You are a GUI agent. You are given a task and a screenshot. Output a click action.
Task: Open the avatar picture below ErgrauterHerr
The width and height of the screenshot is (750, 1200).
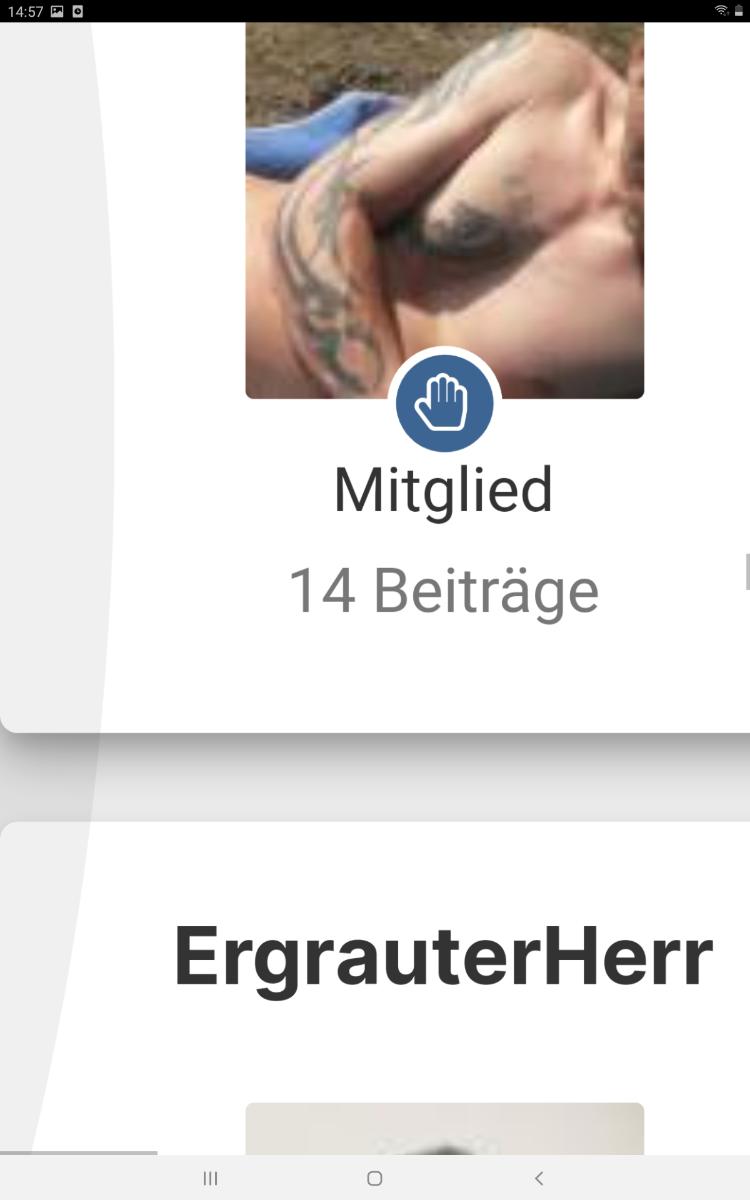tap(444, 1128)
